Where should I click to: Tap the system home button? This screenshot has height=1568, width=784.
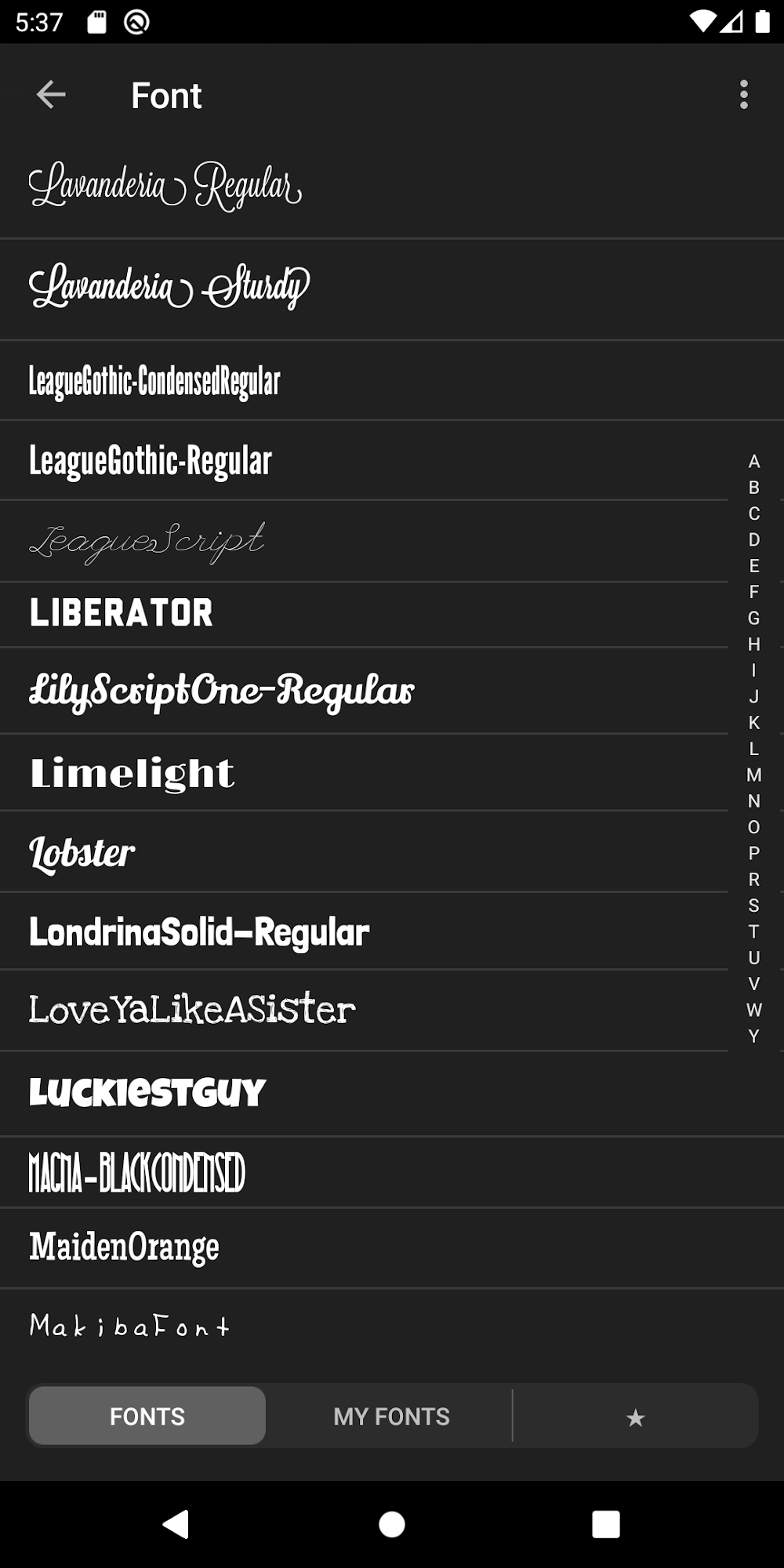(392, 1525)
